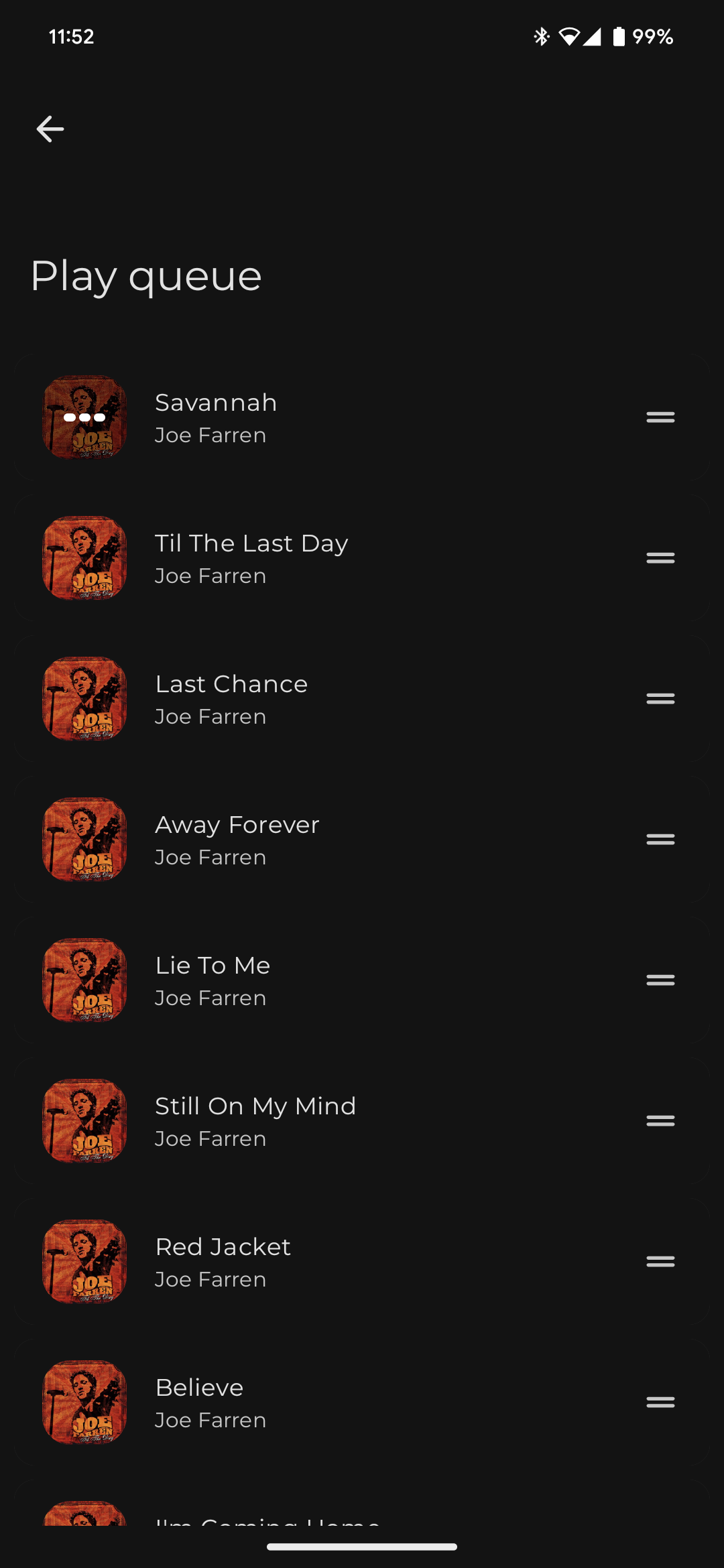This screenshot has height=1568, width=724.
Task: Tap the reorder handle beside Savannah
Action: coord(660,417)
